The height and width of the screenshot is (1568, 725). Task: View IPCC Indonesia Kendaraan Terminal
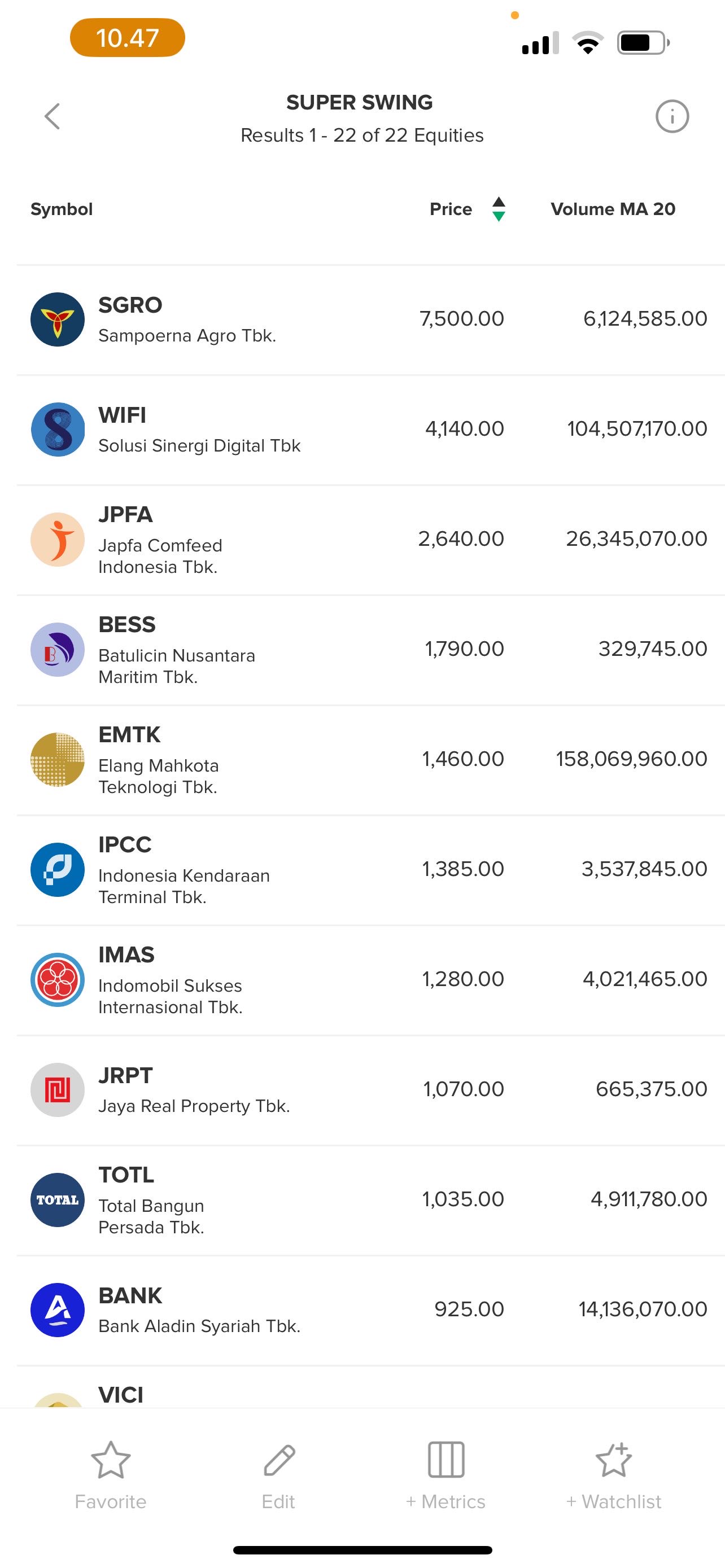click(x=184, y=870)
